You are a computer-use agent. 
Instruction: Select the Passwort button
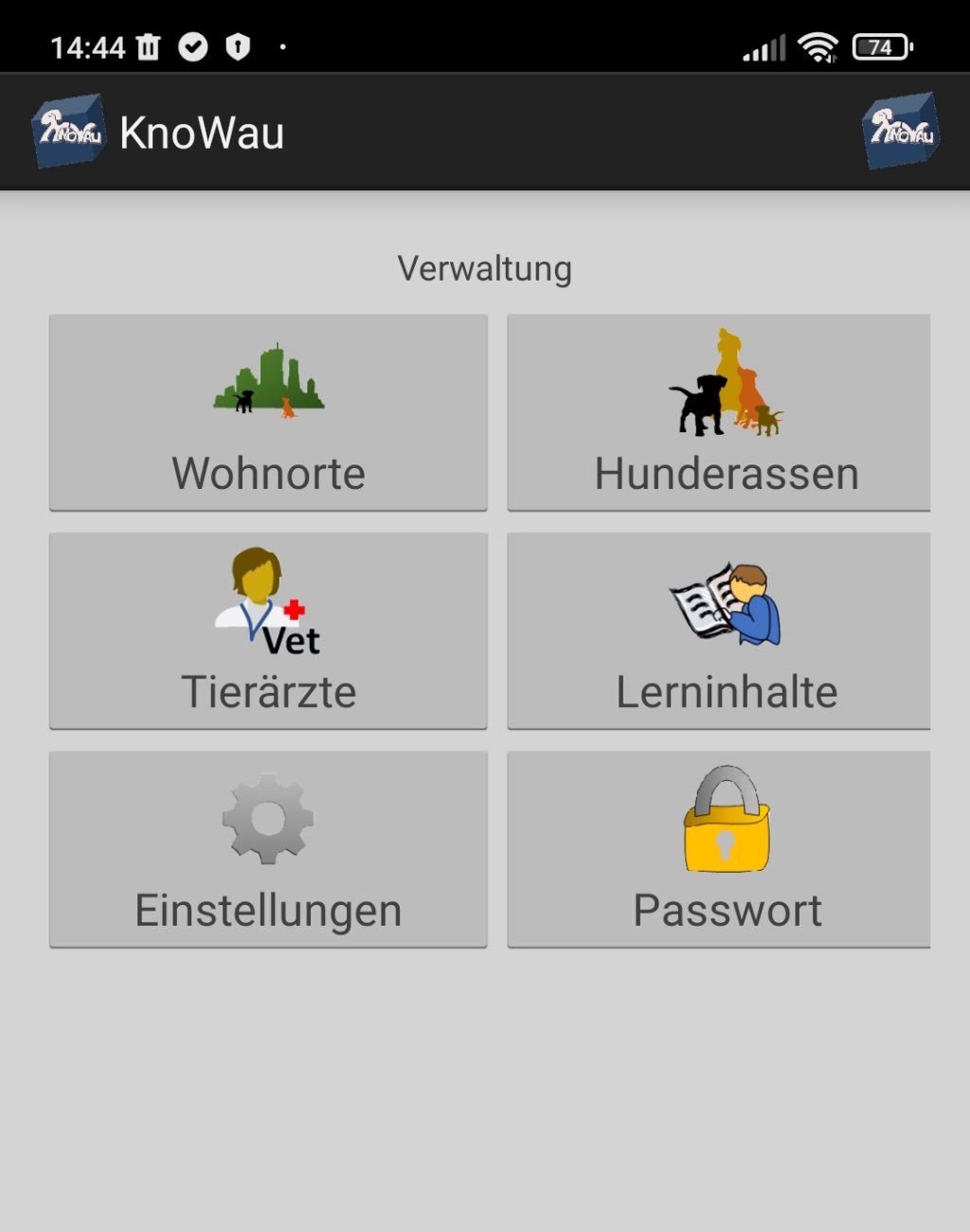click(x=719, y=849)
